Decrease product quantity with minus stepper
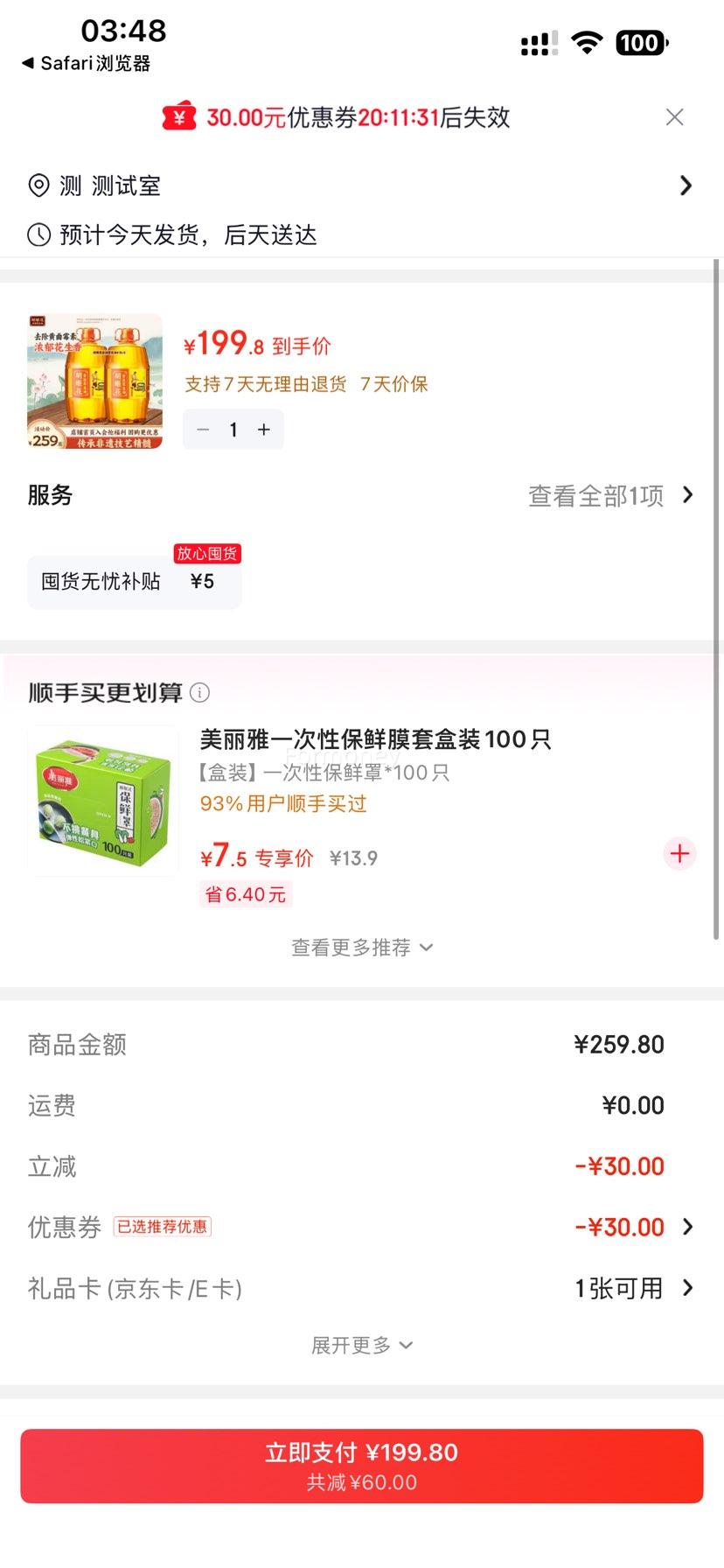This screenshot has height=1568, width=724. tap(203, 430)
